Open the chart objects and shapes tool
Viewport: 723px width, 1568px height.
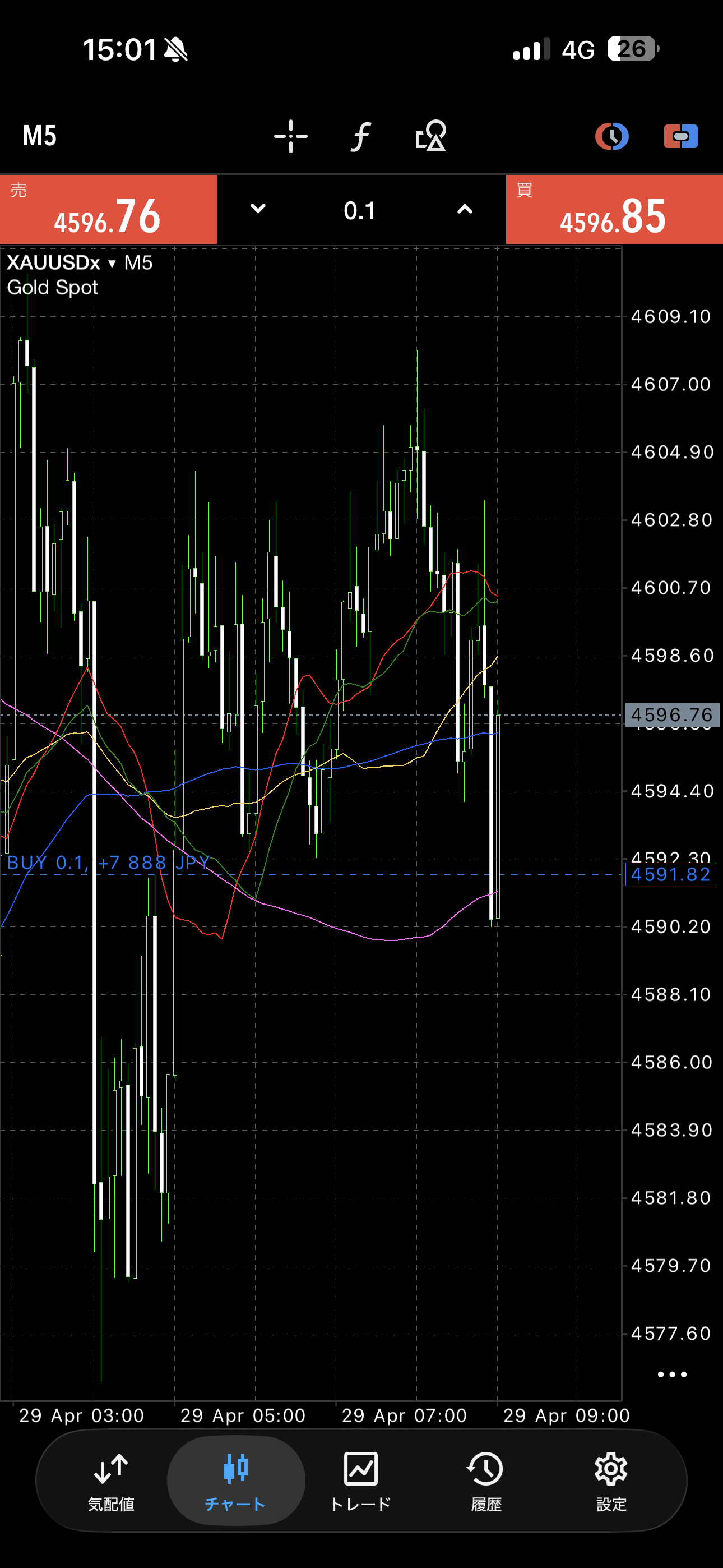(x=430, y=136)
